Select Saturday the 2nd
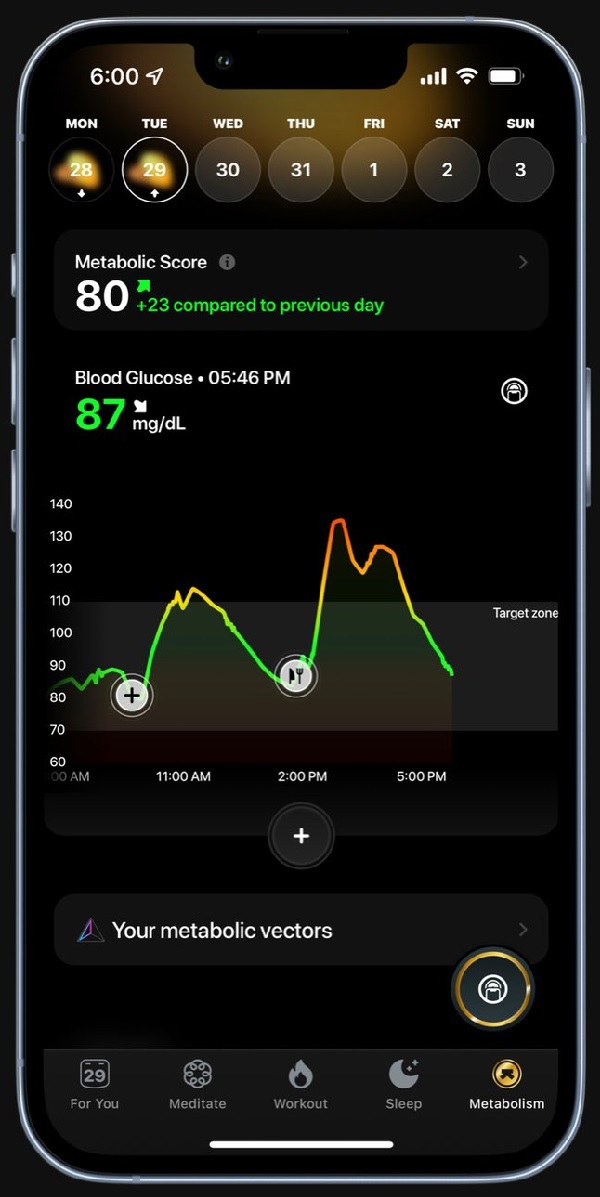 (x=447, y=170)
